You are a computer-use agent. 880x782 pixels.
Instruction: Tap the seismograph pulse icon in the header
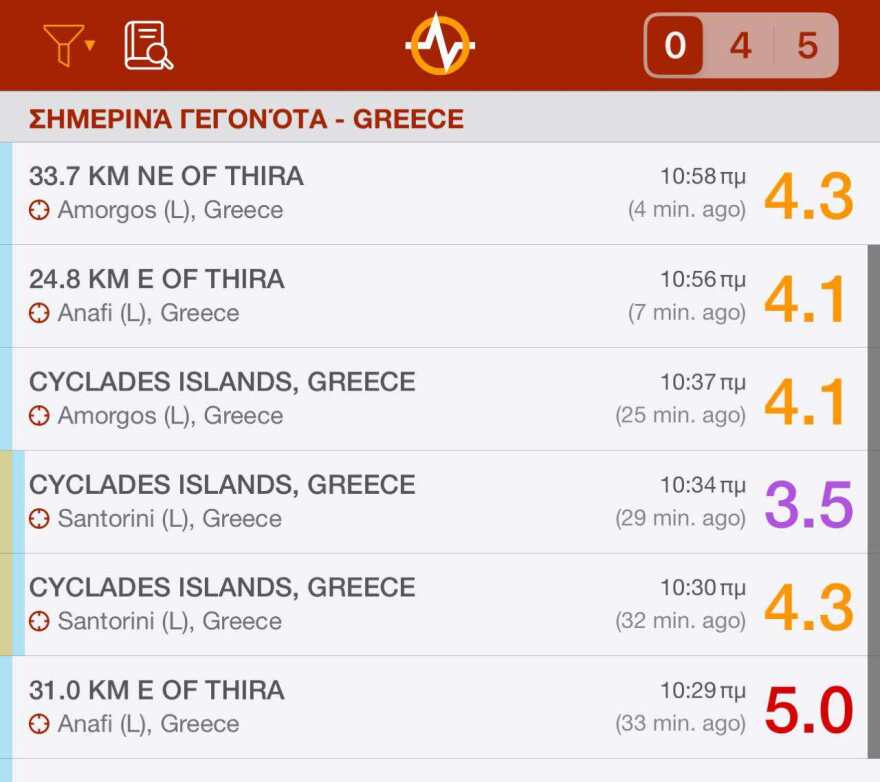(440, 44)
